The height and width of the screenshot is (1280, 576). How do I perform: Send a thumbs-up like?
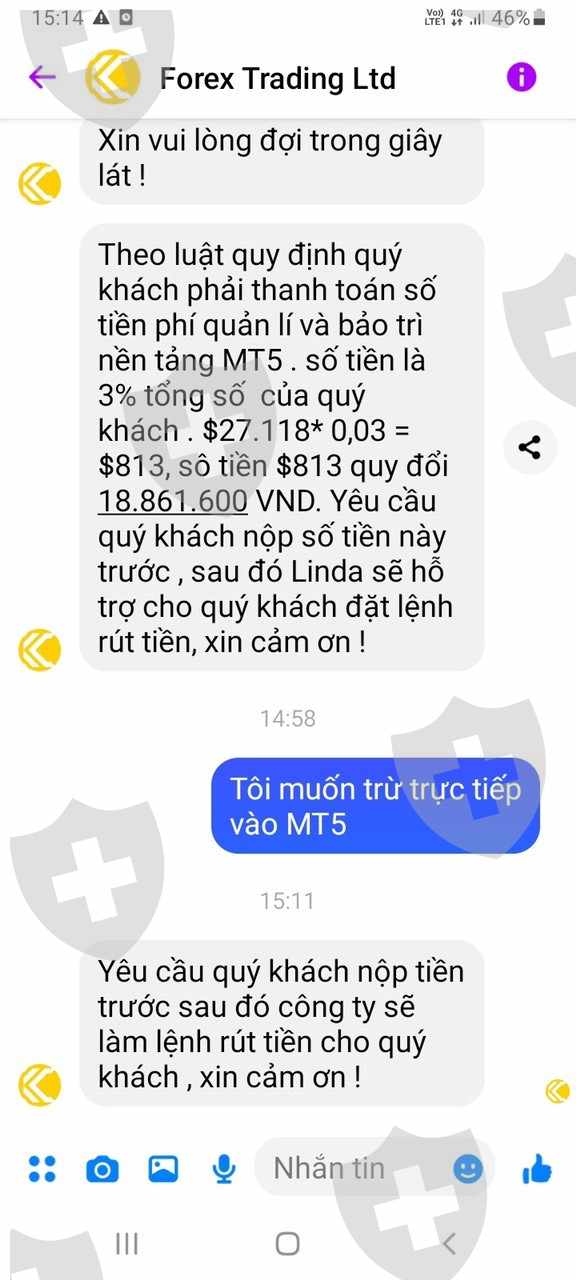click(x=536, y=1167)
